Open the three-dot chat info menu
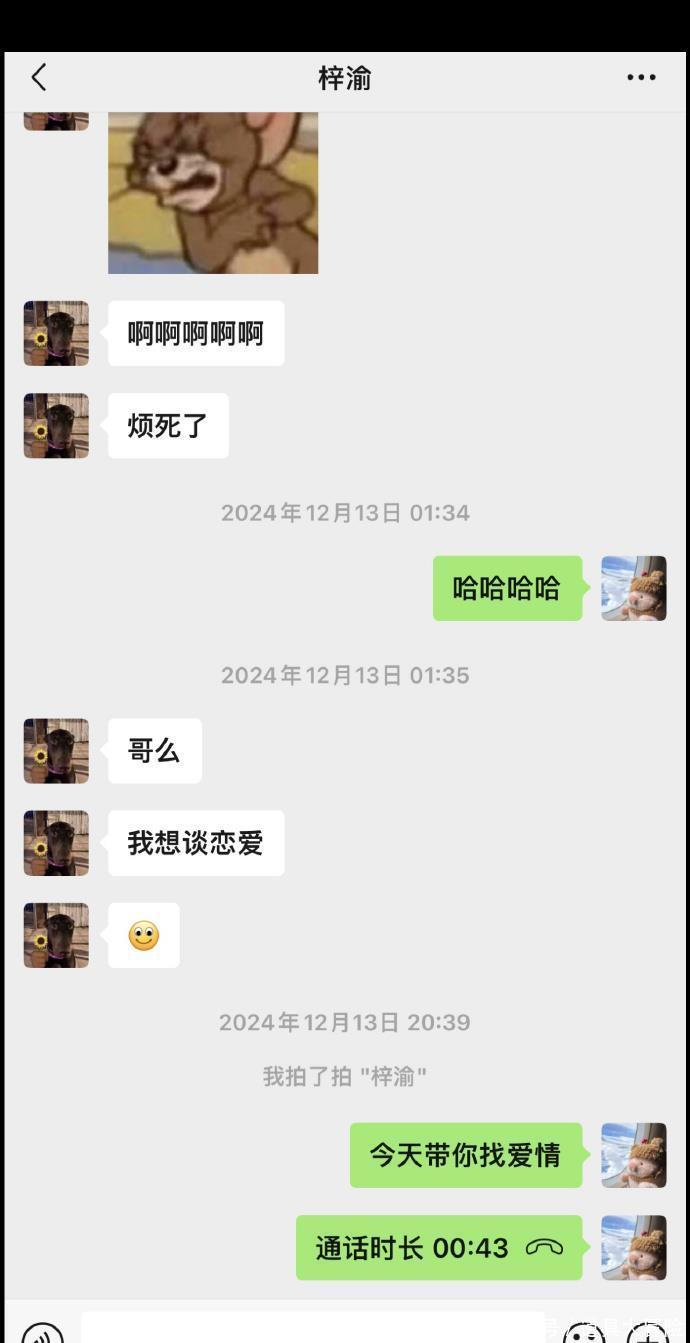The height and width of the screenshot is (1343, 690). (x=641, y=77)
